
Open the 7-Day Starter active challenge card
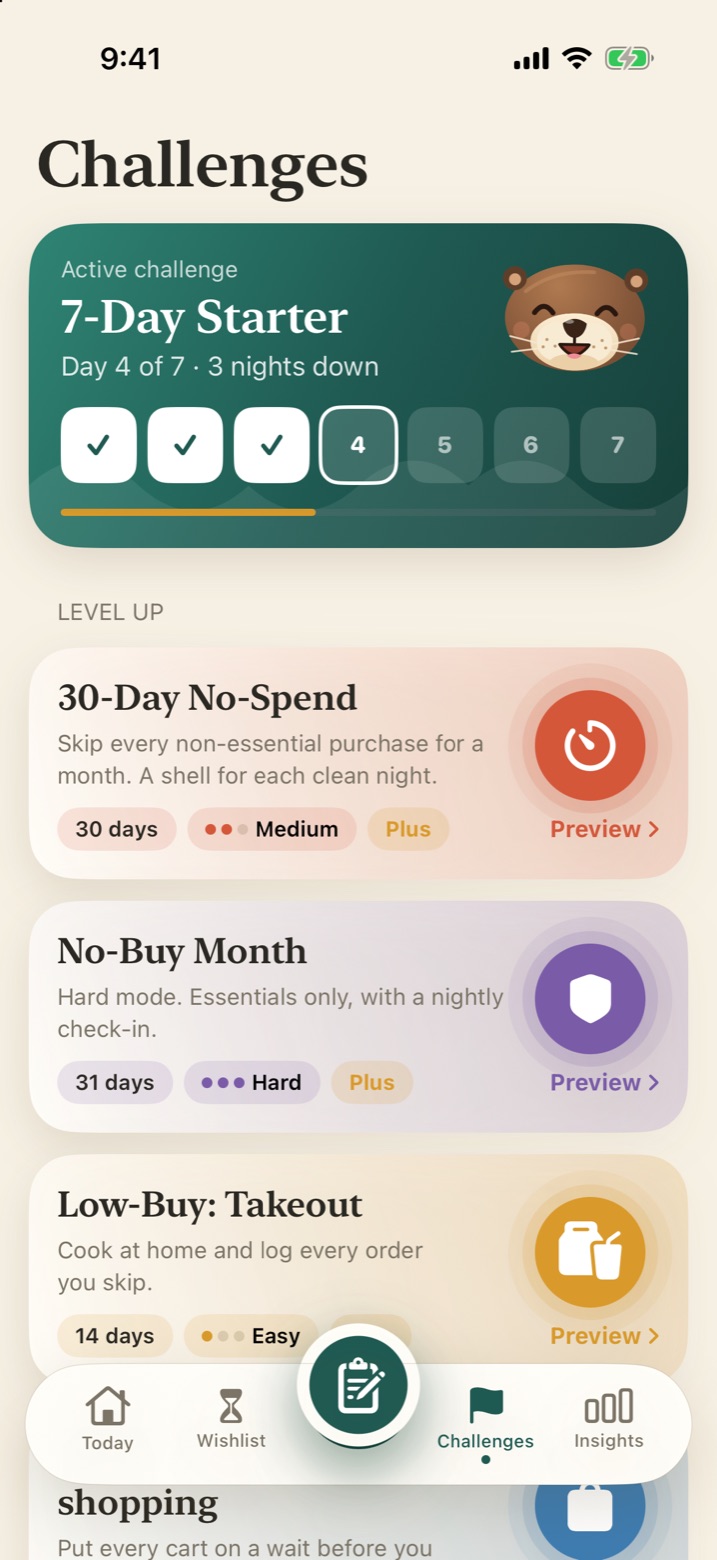tap(358, 385)
